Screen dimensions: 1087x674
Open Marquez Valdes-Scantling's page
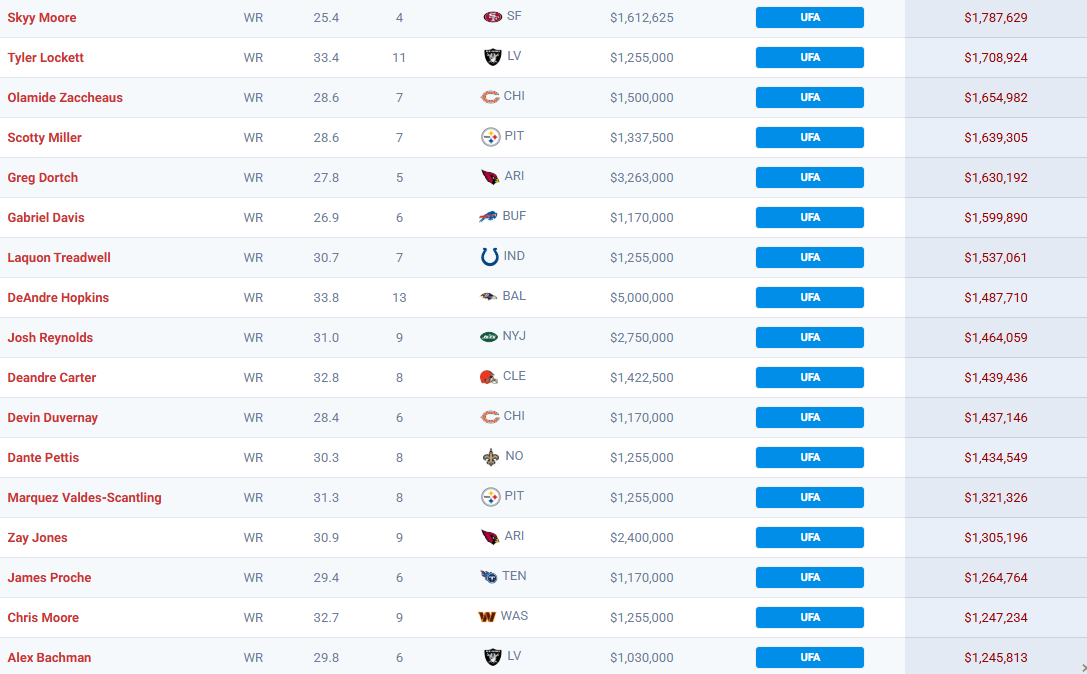click(84, 498)
